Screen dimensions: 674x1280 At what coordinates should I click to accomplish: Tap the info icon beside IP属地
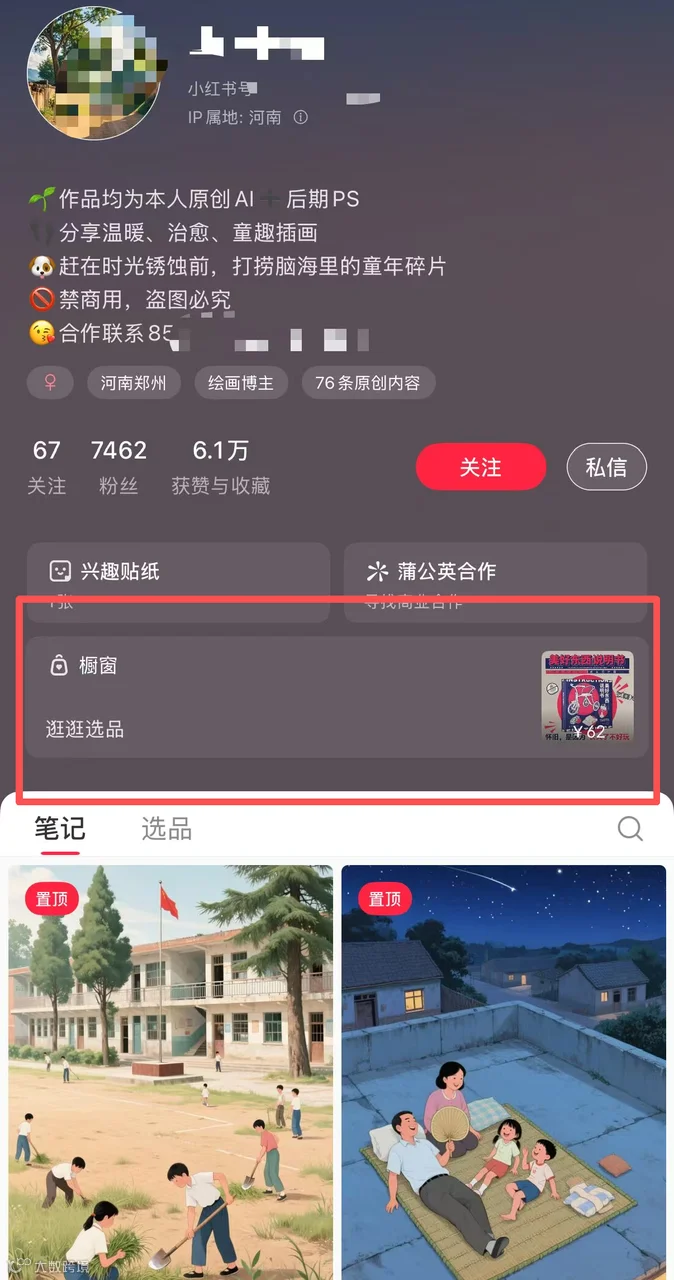(301, 117)
